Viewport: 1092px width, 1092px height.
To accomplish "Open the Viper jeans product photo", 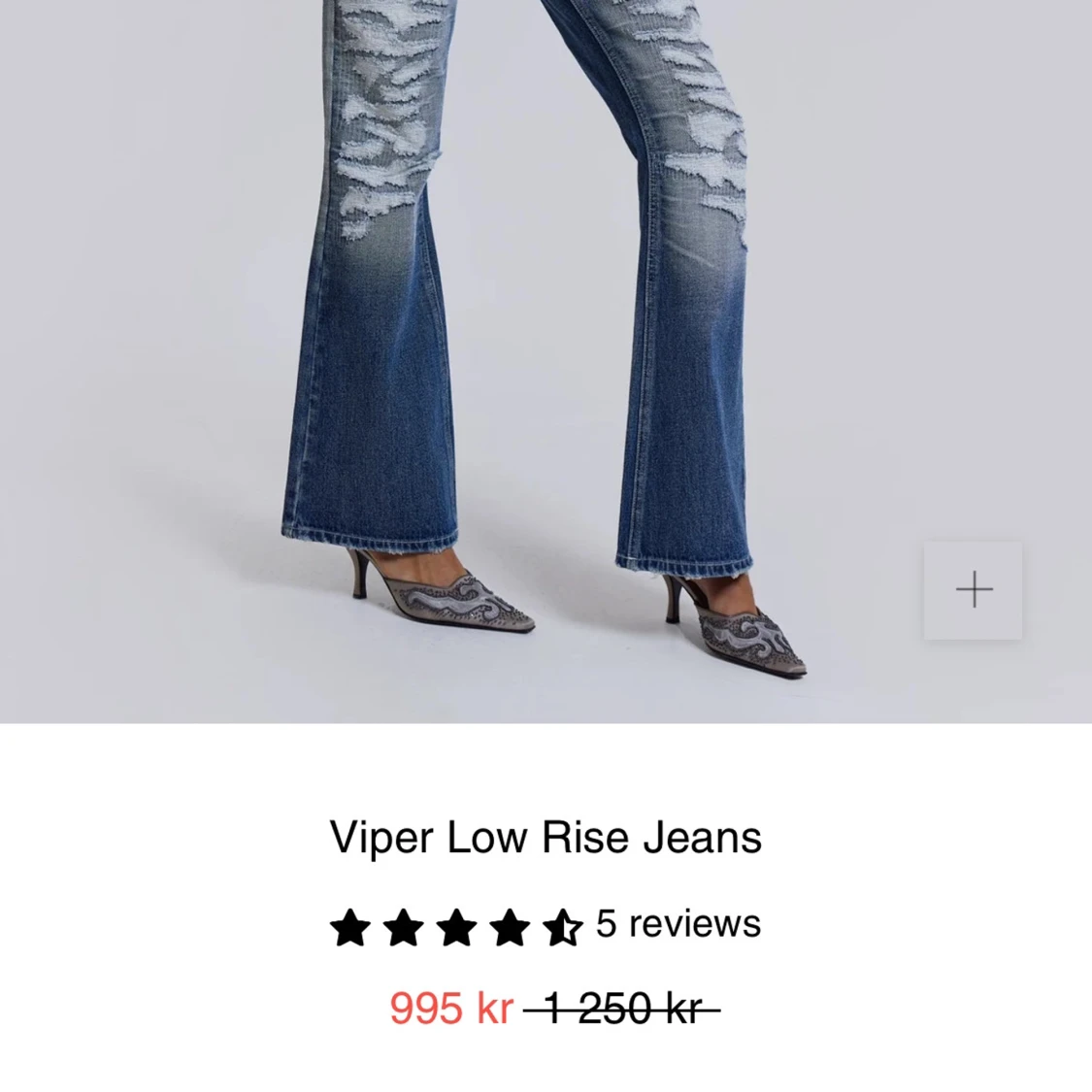I will [546, 361].
